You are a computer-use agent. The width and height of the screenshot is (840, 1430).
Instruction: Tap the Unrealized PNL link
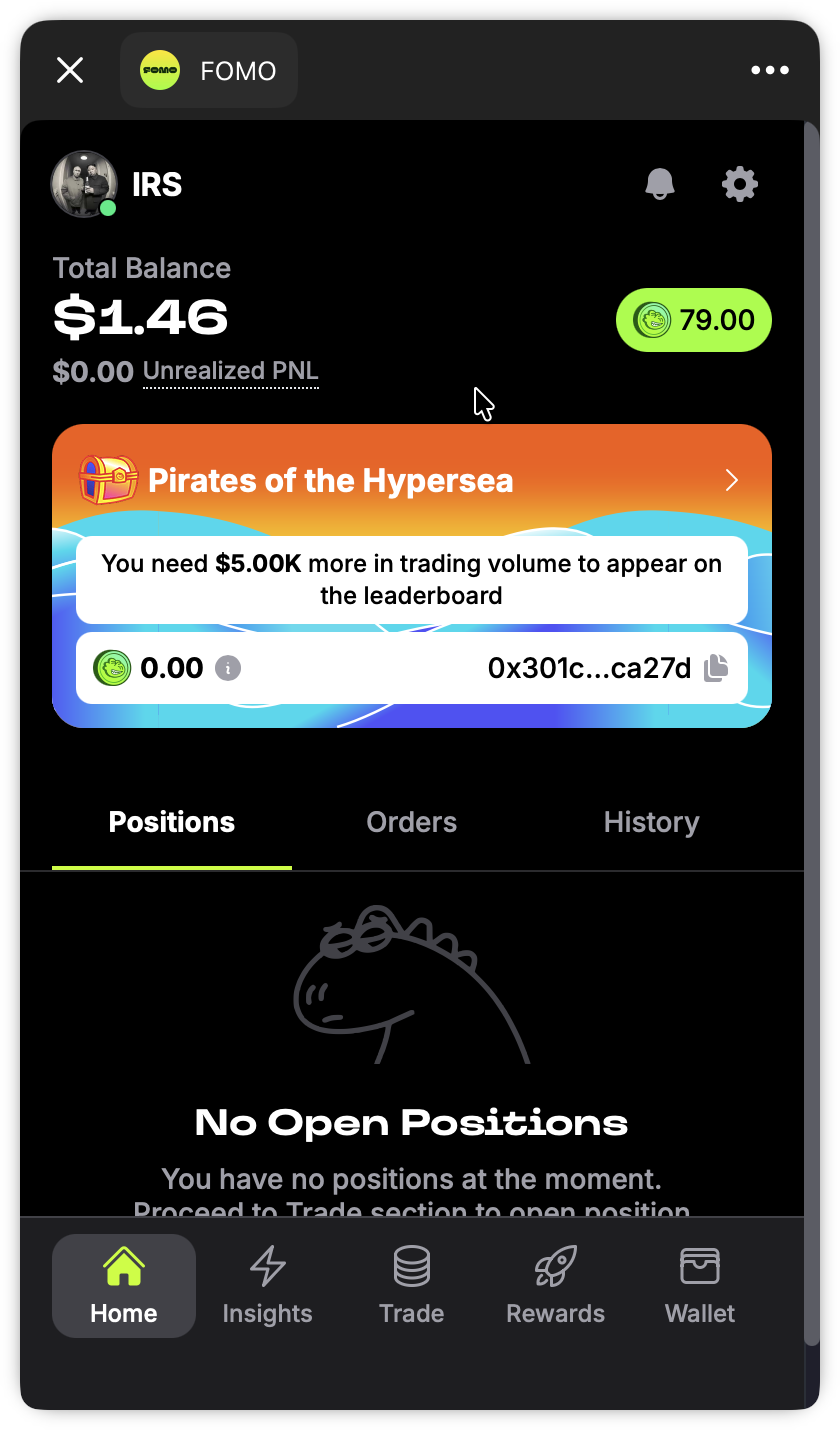point(230,371)
